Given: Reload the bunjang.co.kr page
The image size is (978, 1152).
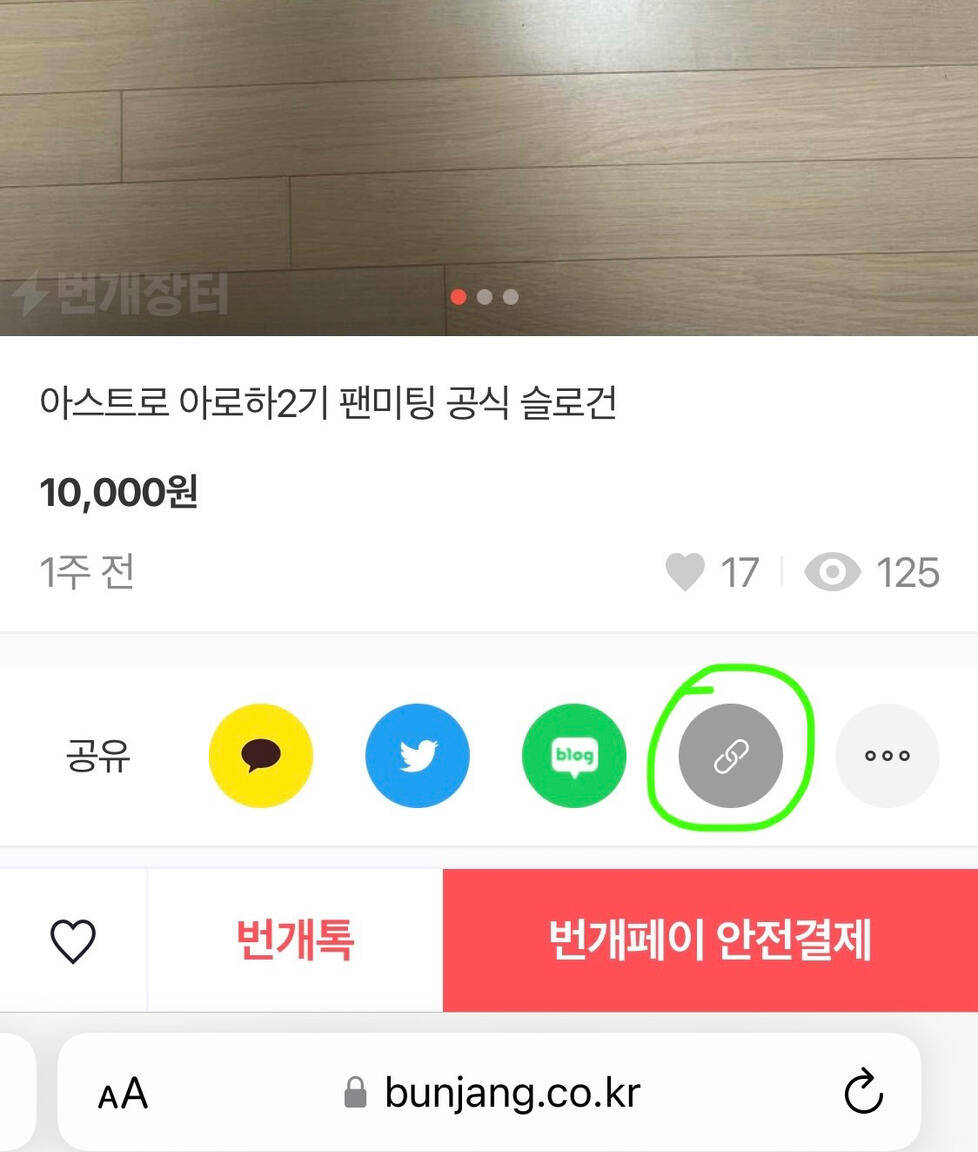Looking at the screenshot, I should (863, 1093).
